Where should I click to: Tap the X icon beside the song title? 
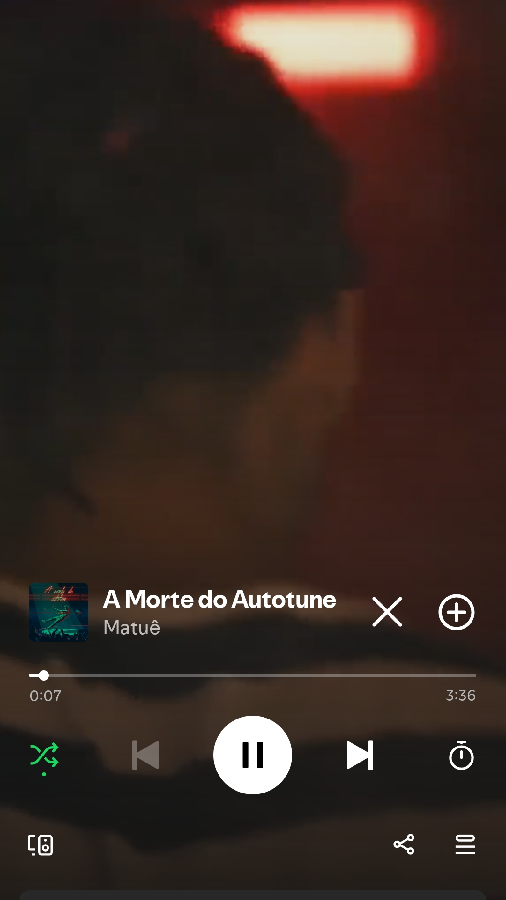387,612
